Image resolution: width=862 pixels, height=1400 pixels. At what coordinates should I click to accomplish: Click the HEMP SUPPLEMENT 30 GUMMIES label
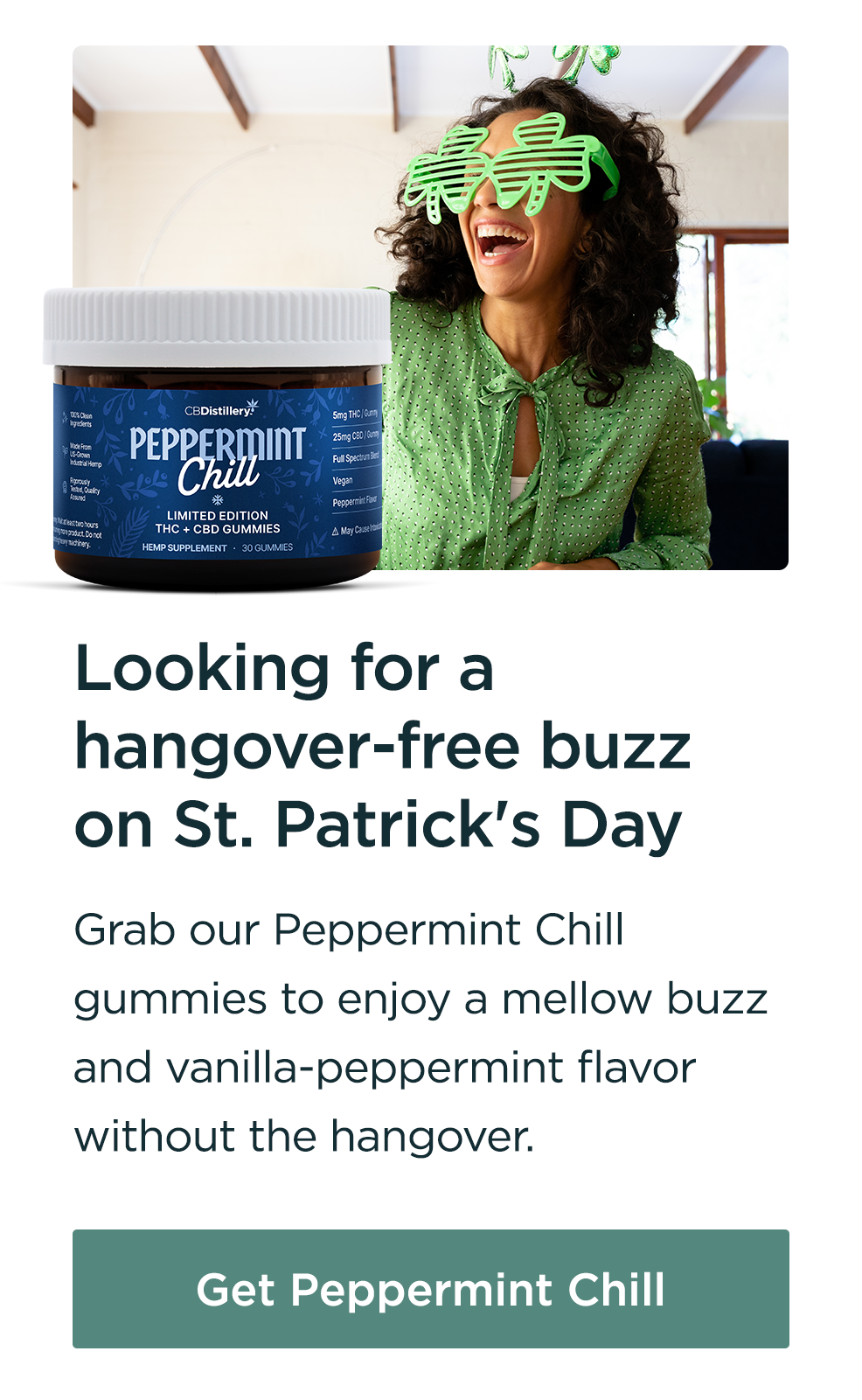click(x=216, y=547)
